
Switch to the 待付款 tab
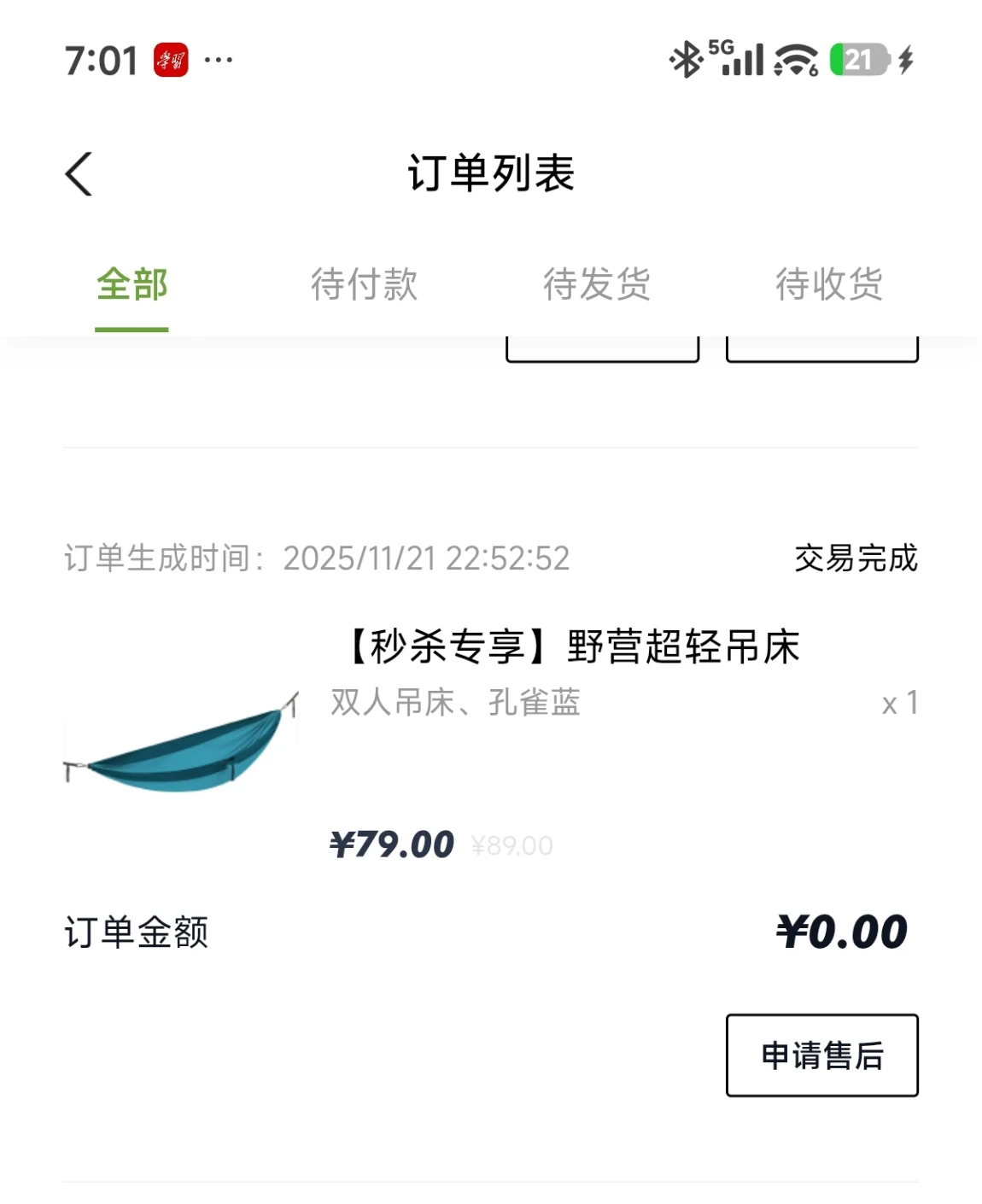tap(364, 284)
